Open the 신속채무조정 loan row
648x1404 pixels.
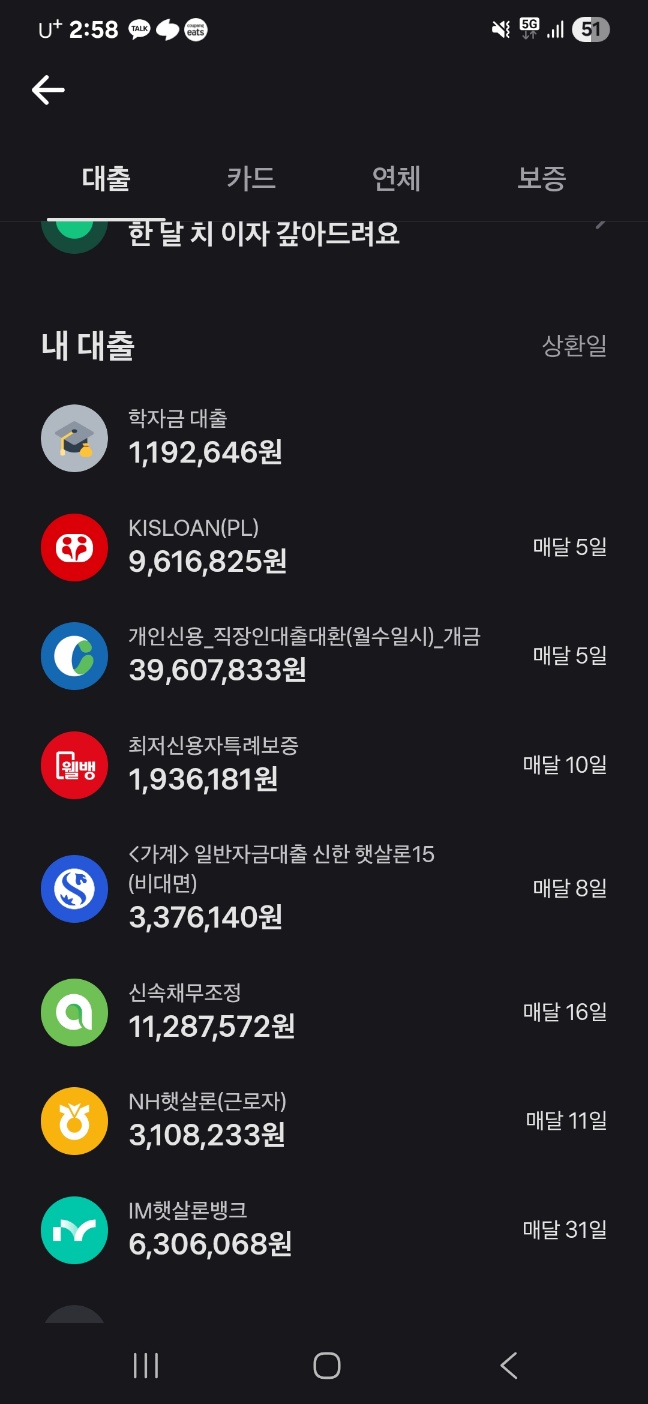[324, 1012]
